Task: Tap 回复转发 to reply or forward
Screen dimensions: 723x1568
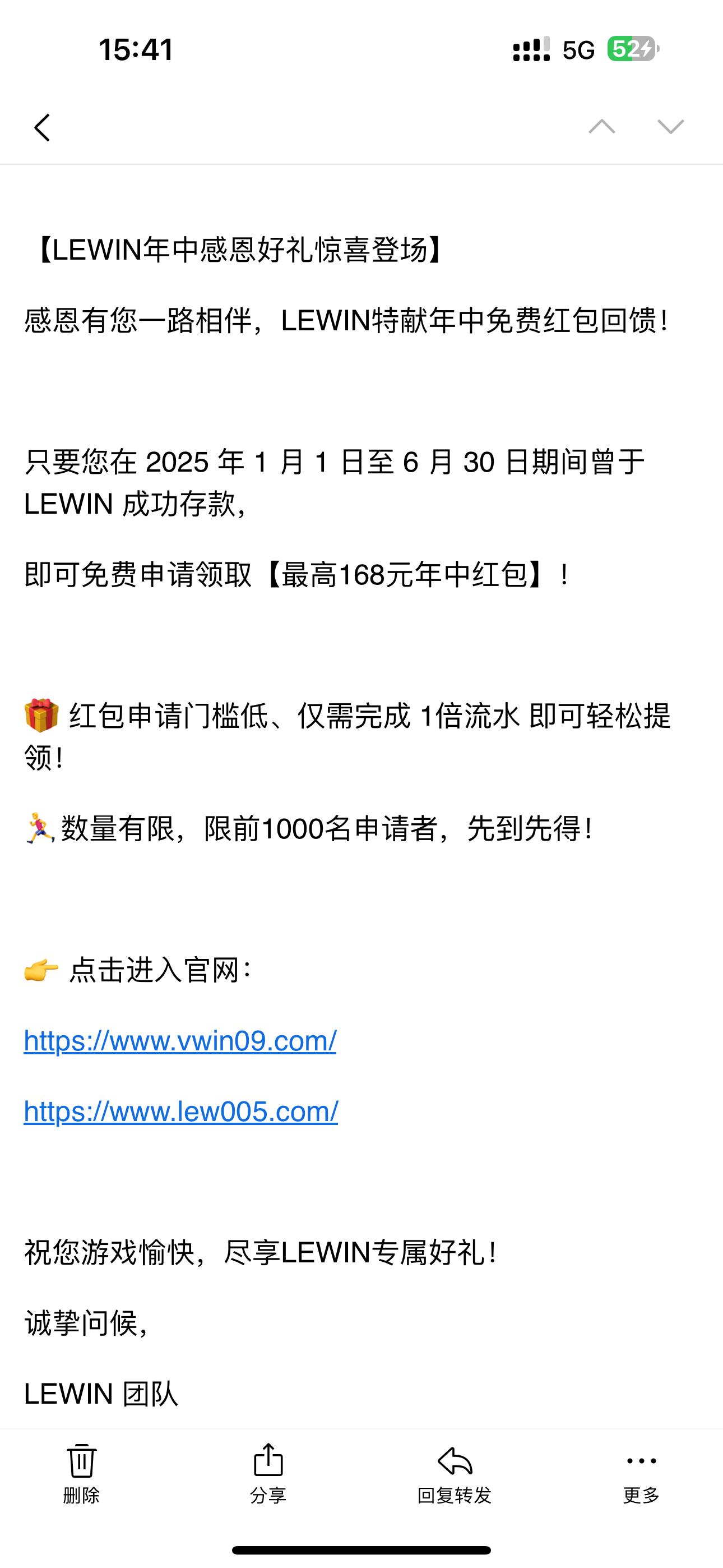Action: (454, 1472)
